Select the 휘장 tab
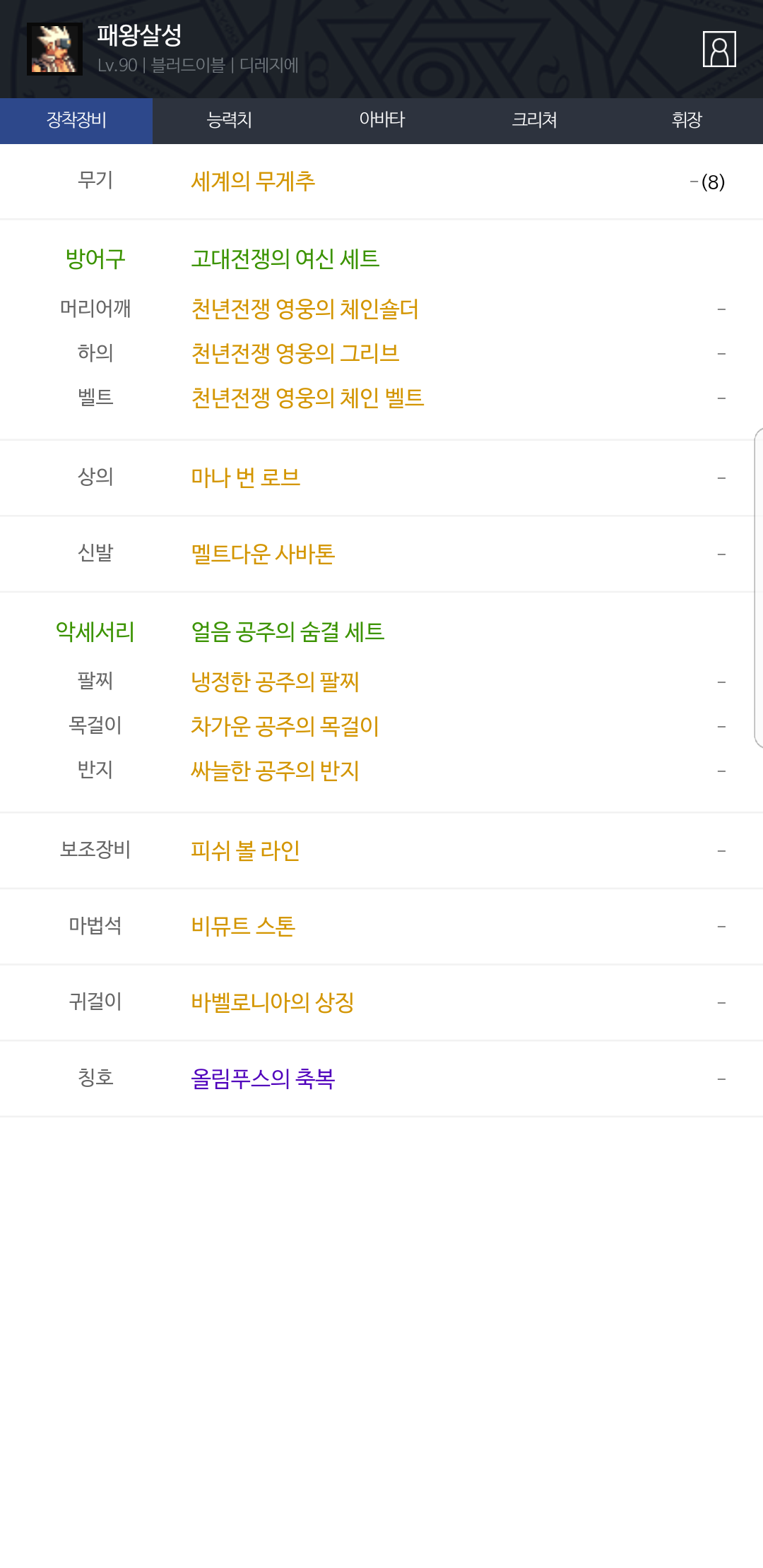Viewport: 763px width, 1568px height. (687, 121)
